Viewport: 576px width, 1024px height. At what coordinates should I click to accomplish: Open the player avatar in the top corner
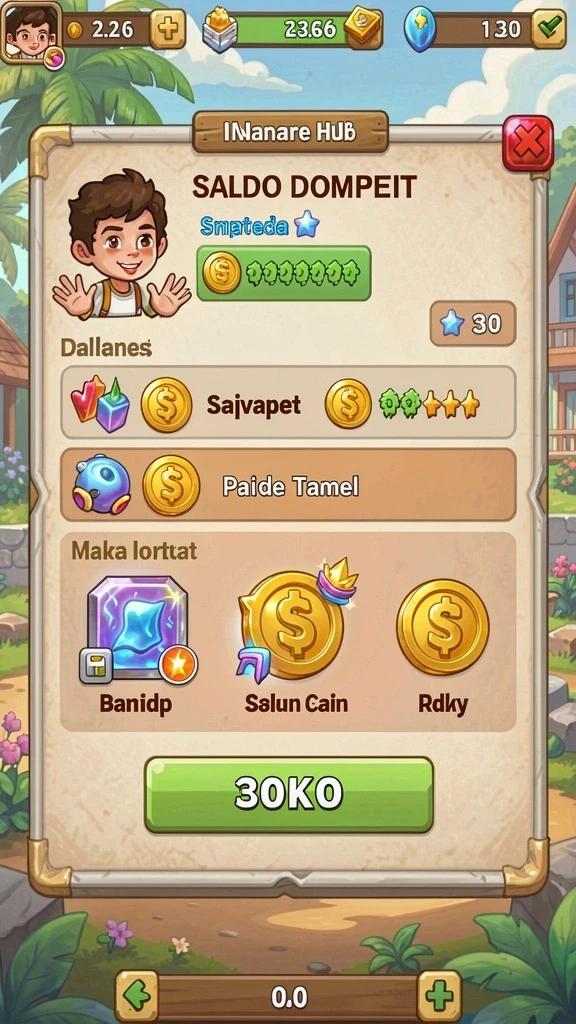(33, 31)
